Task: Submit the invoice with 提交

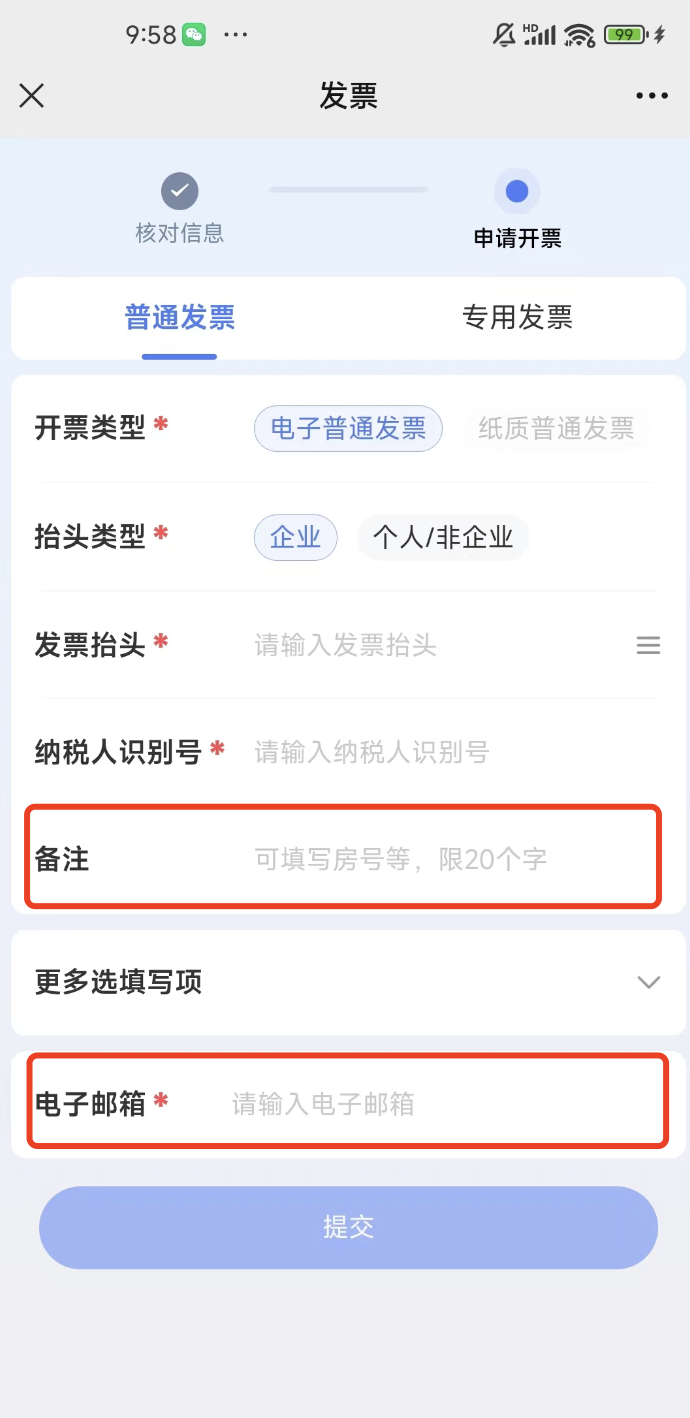Action: tap(348, 1227)
